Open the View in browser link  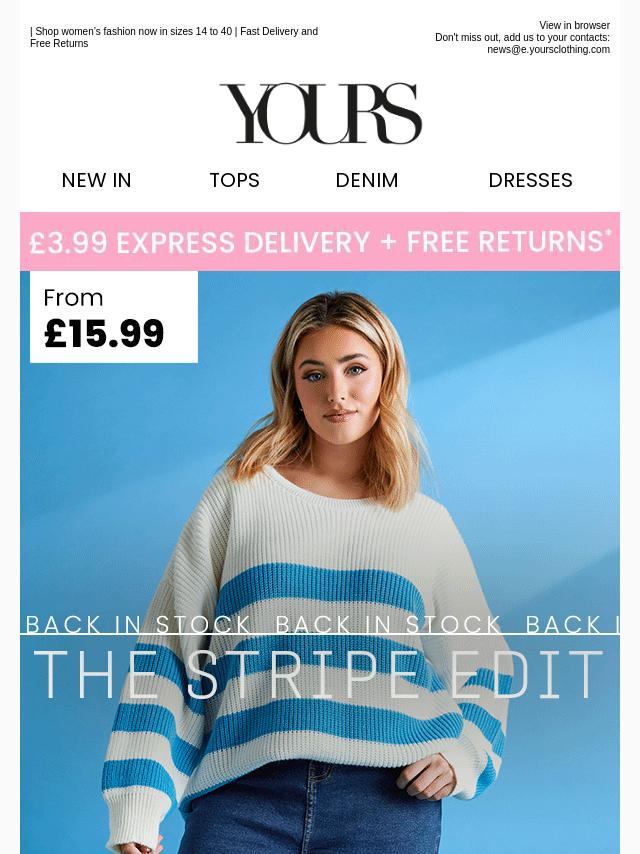click(574, 26)
